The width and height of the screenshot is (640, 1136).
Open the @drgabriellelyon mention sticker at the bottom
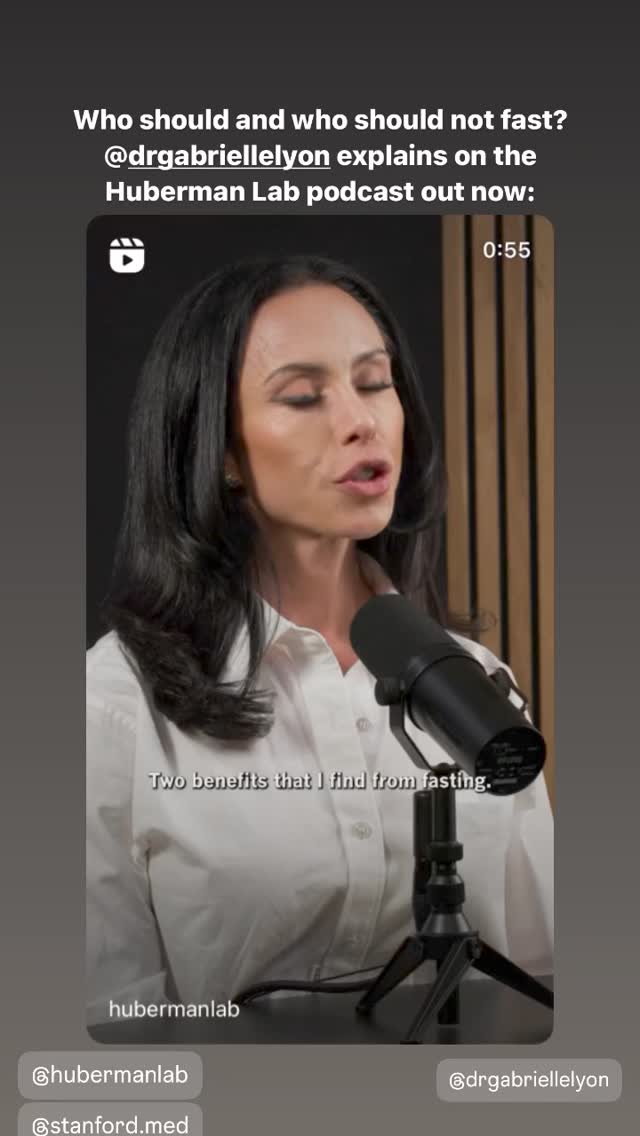click(x=529, y=1080)
